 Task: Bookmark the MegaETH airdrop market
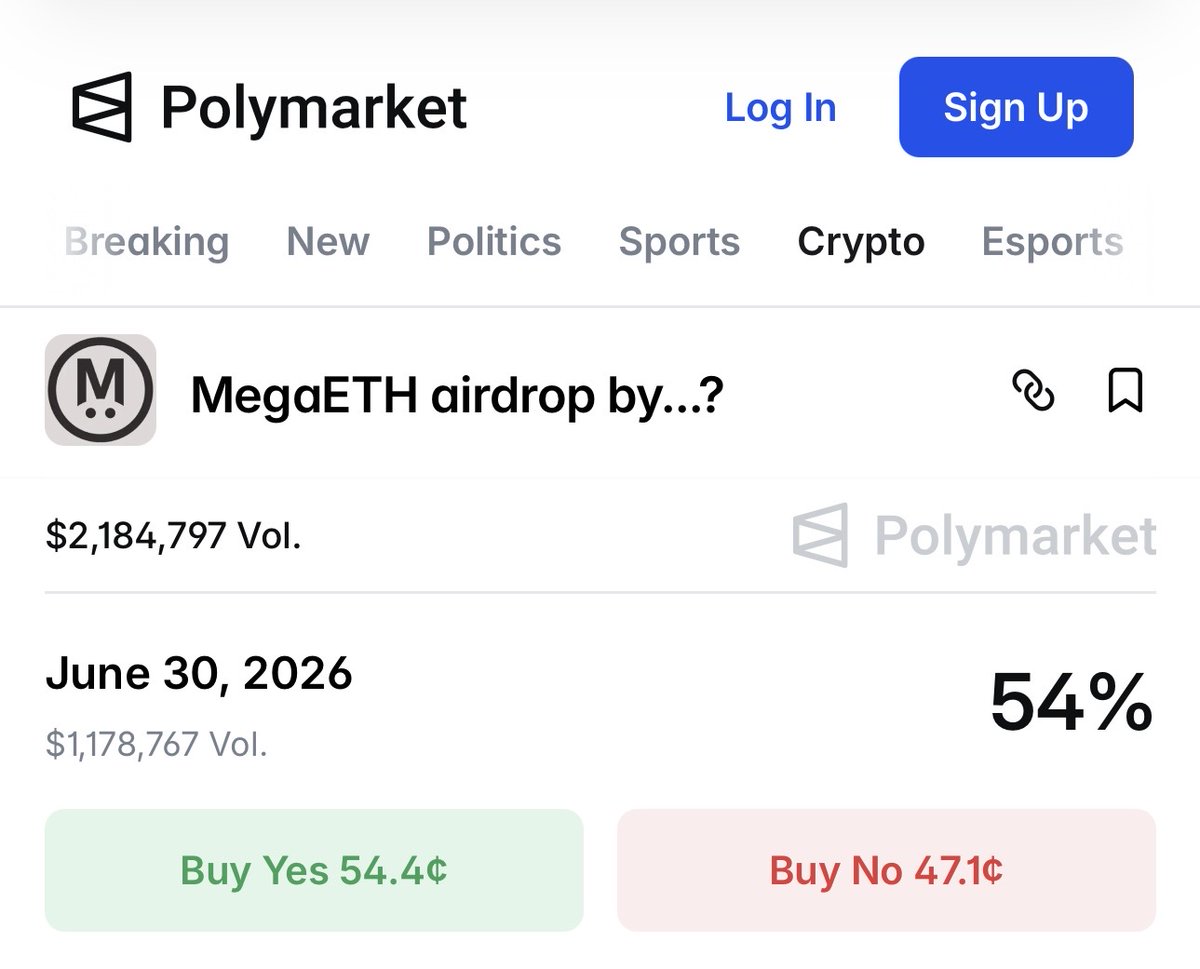click(x=1125, y=391)
